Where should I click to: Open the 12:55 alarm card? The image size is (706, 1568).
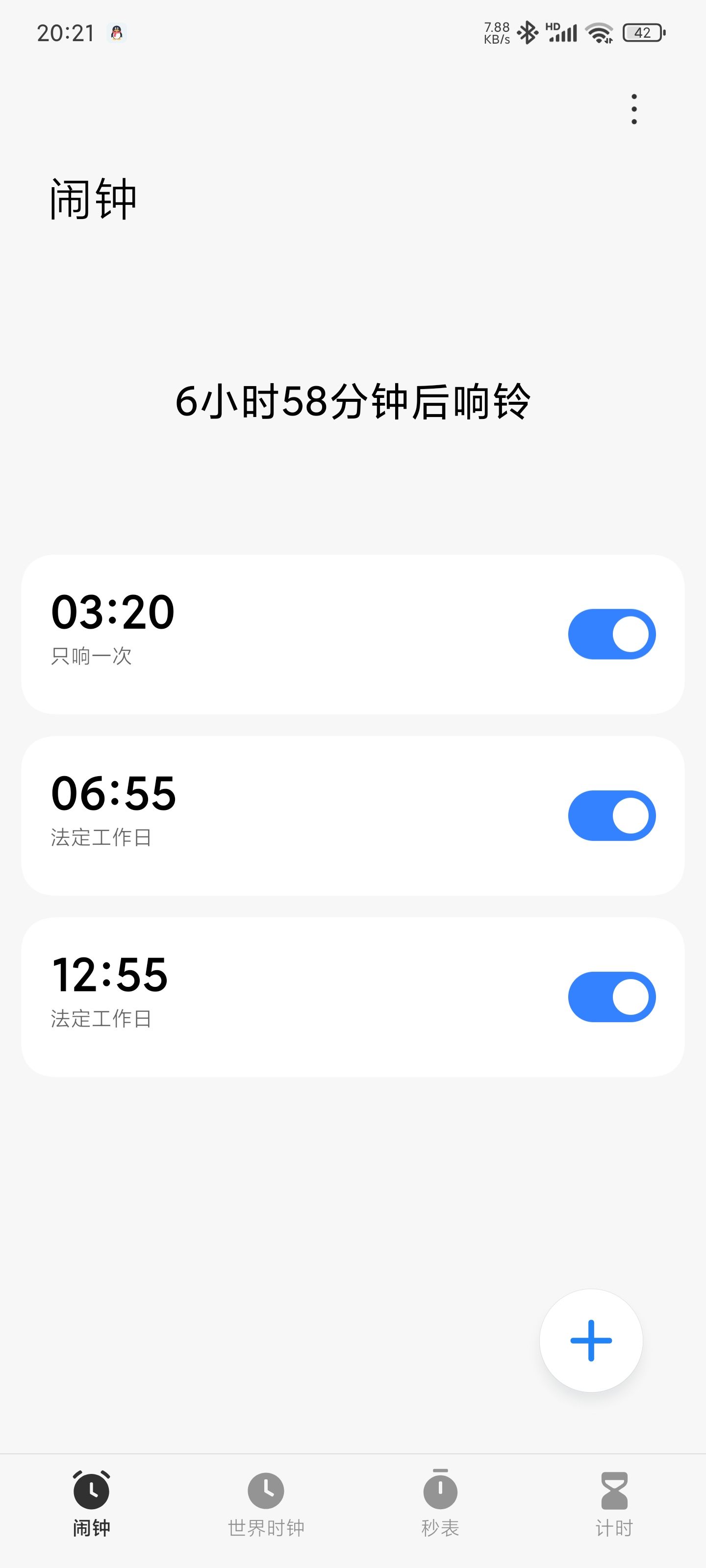click(x=353, y=997)
